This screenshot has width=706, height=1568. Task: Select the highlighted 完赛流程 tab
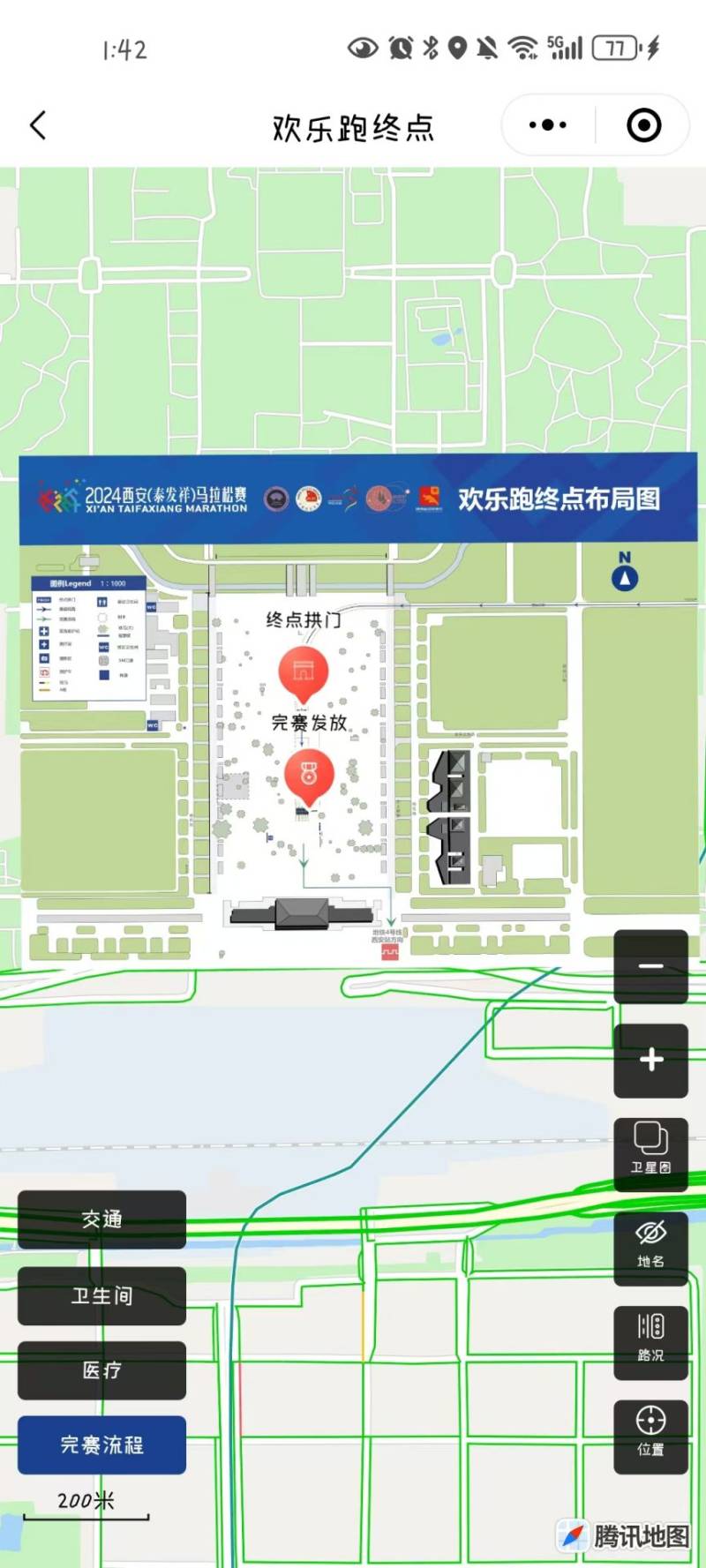(x=101, y=1445)
